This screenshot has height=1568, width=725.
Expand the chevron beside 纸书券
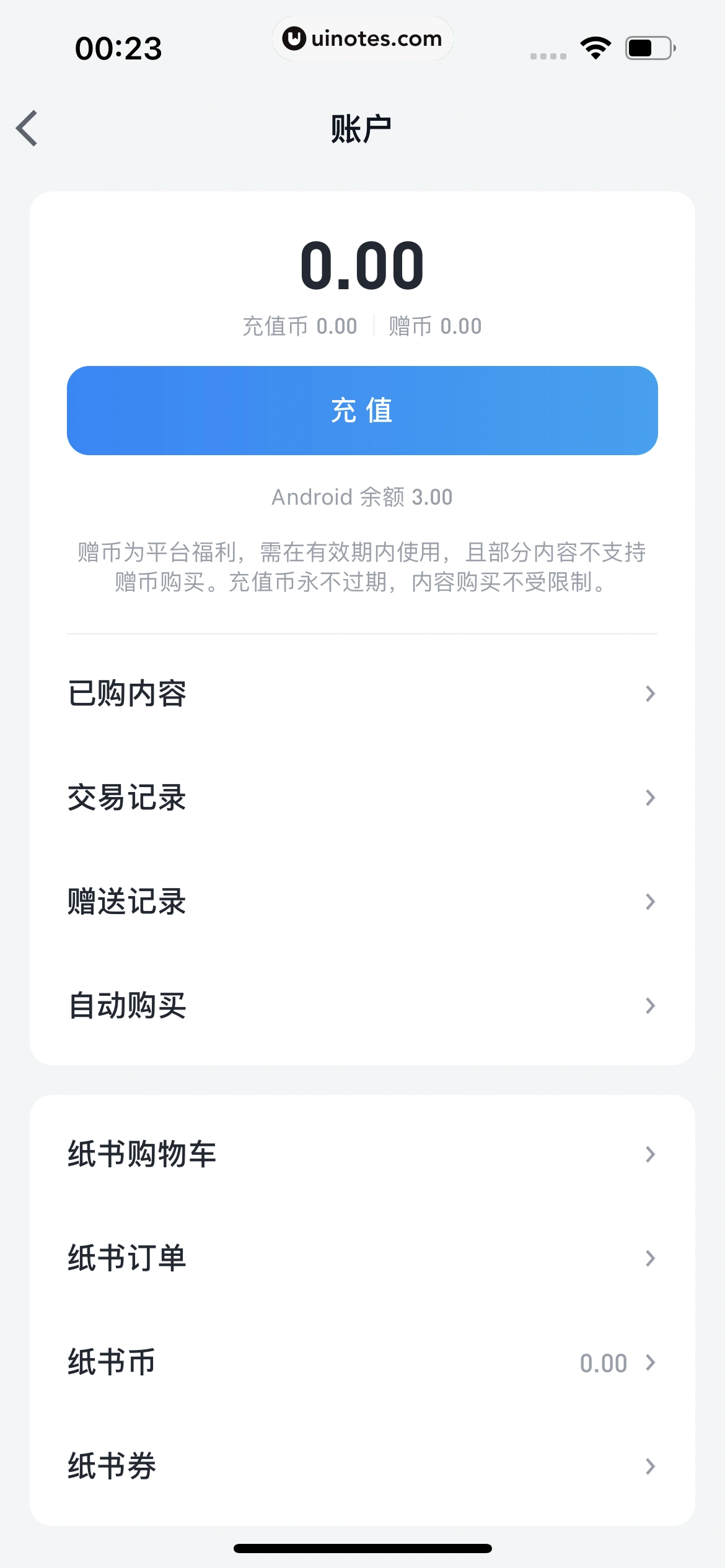[x=649, y=1466]
